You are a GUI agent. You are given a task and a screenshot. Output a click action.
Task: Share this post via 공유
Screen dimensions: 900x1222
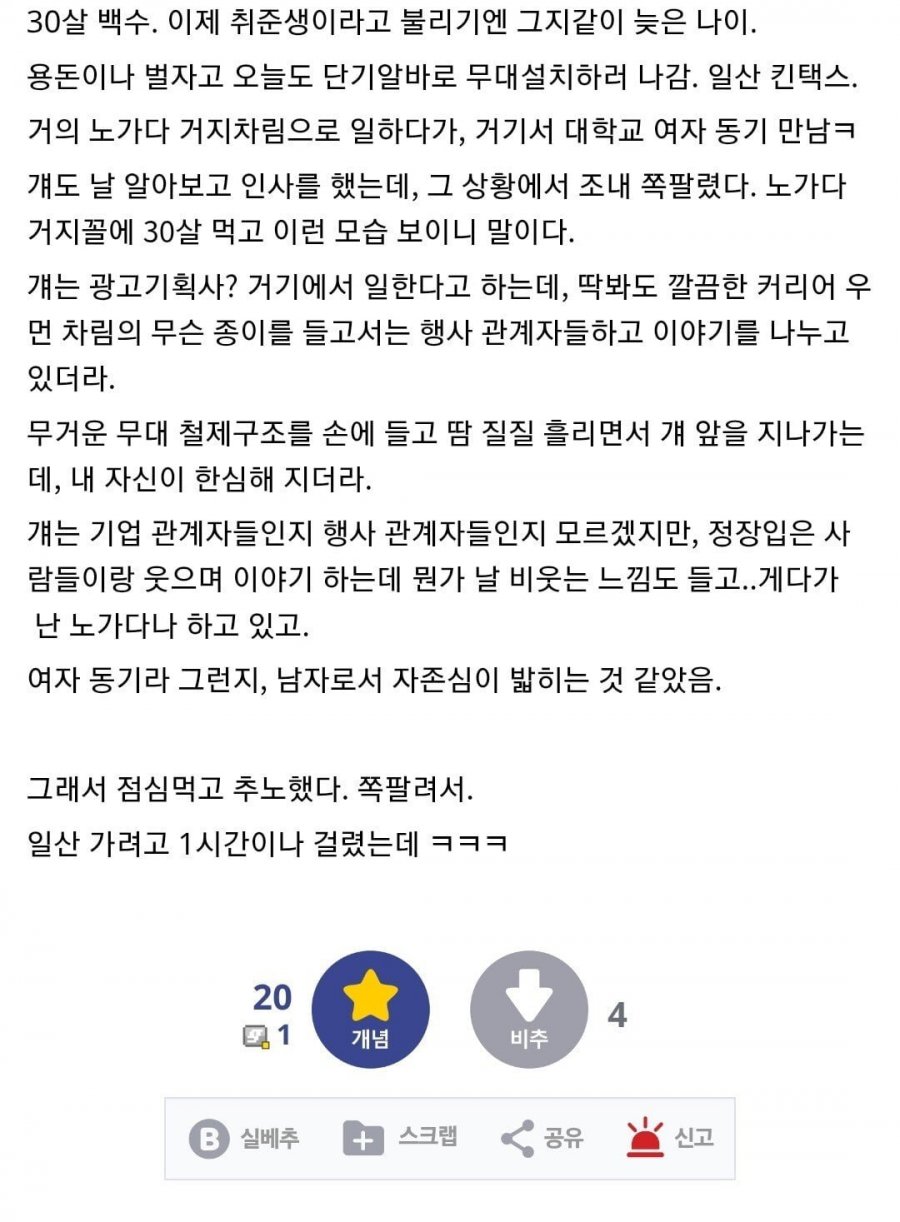pyautogui.click(x=541, y=1138)
